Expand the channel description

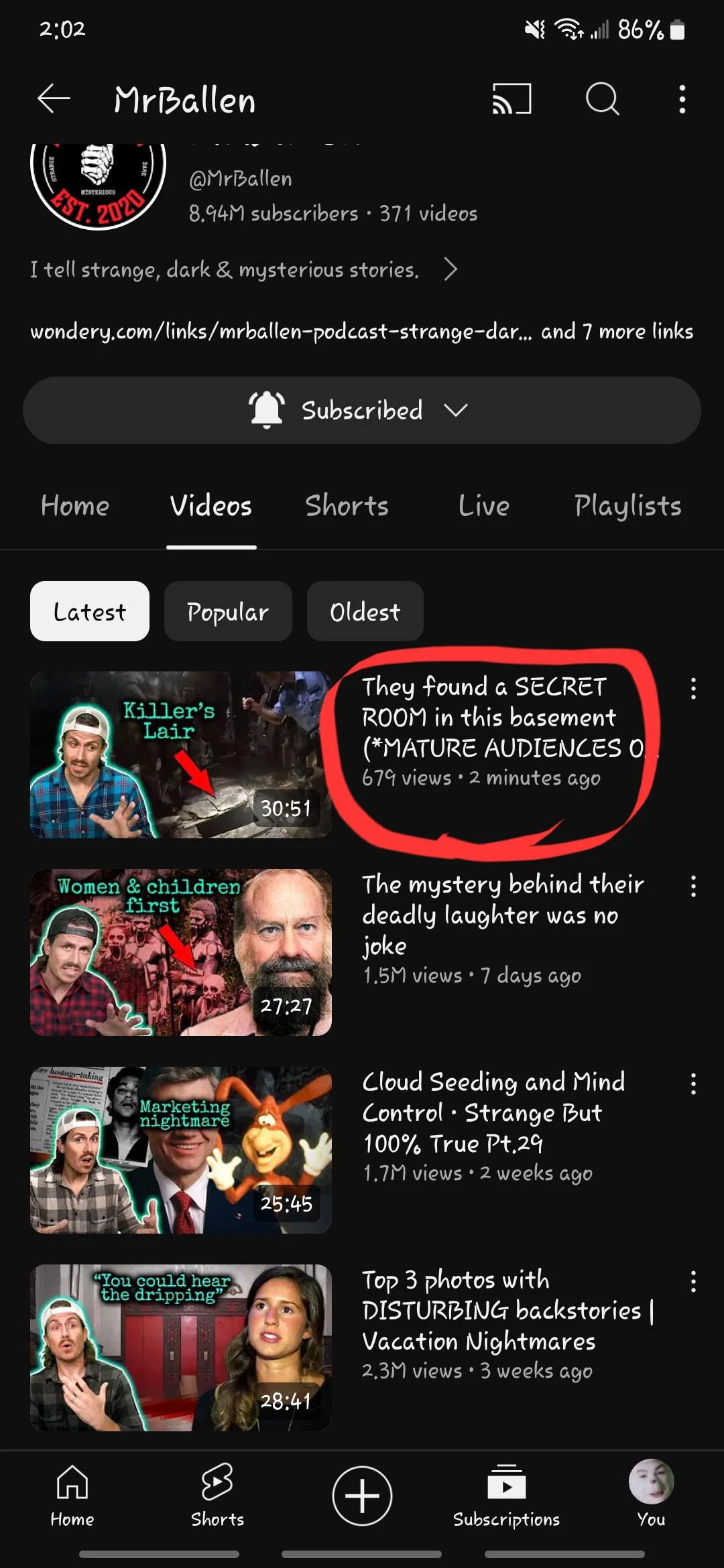pyautogui.click(x=450, y=269)
